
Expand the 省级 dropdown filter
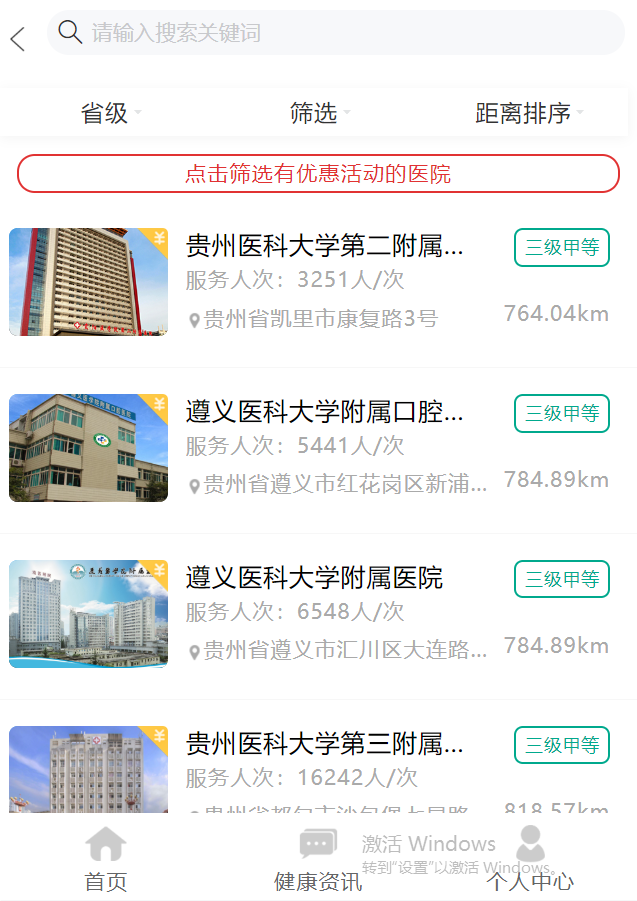(x=108, y=113)
